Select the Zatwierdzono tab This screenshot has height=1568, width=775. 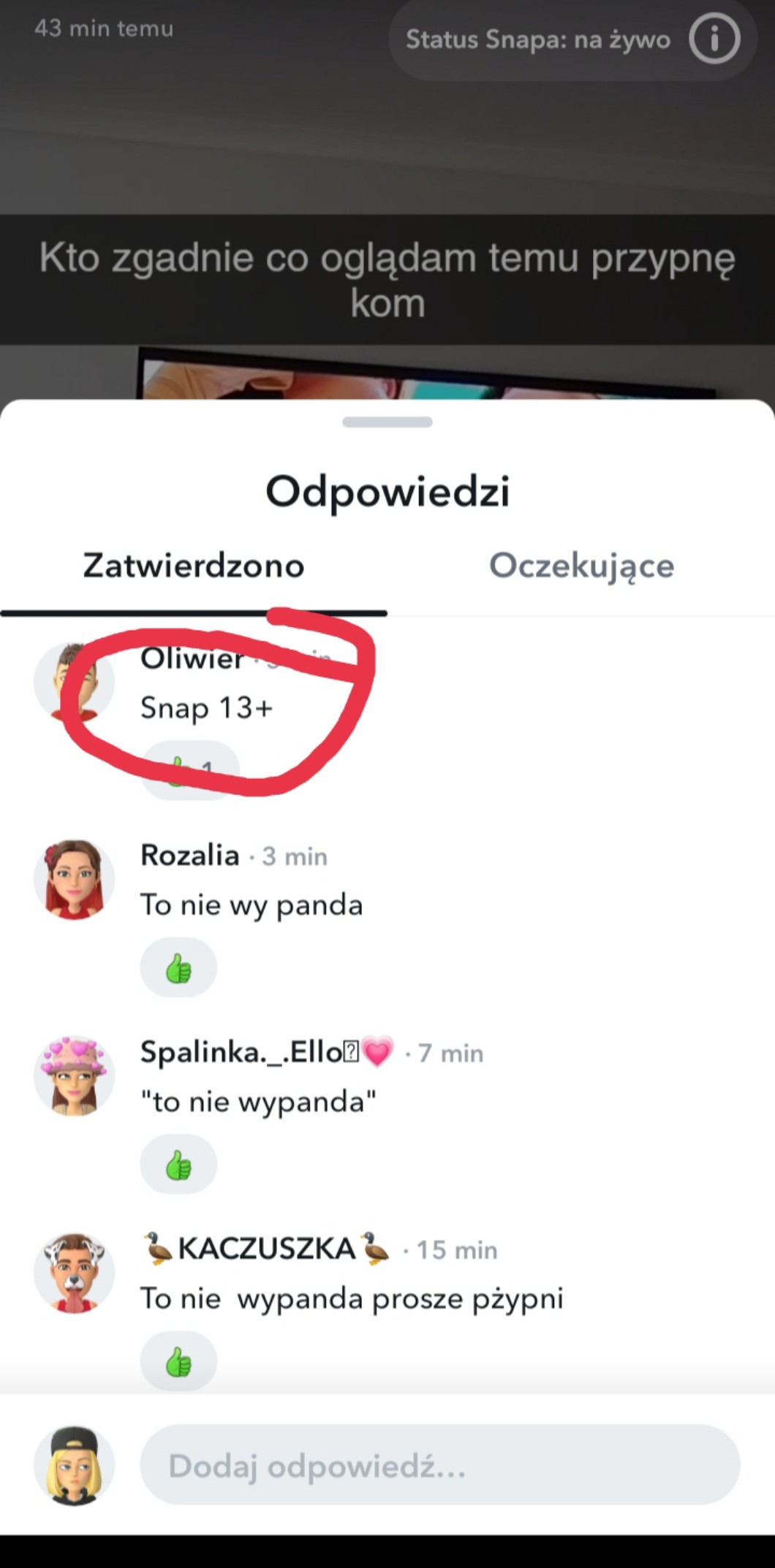pos(194,566)
